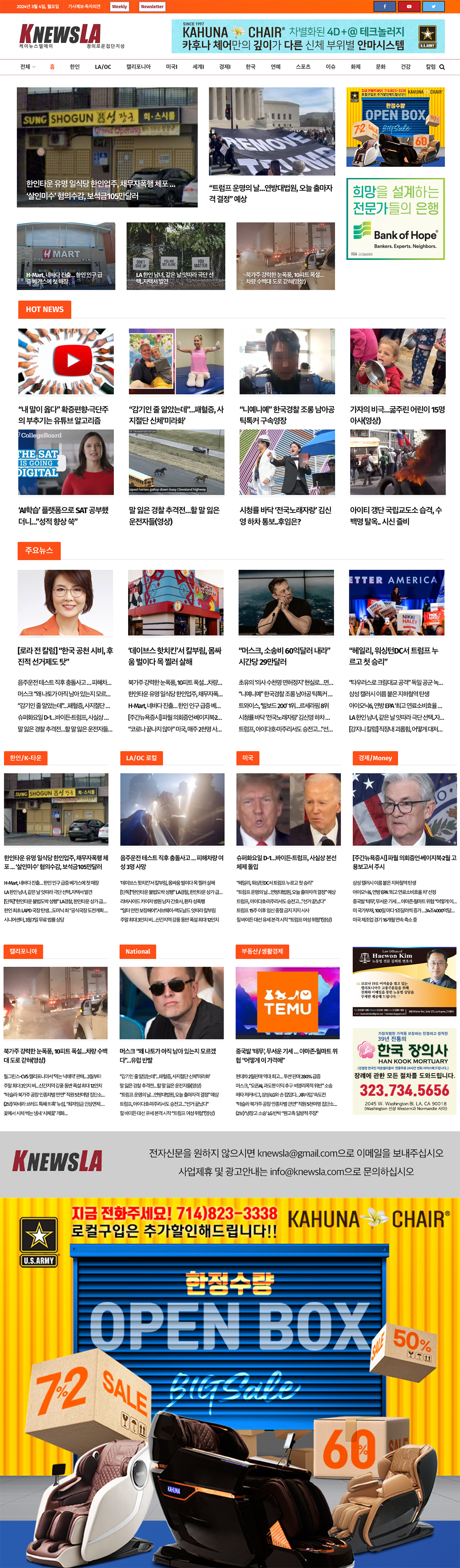Switch to the LA/OC section
The height and width of the screenshot is (1568, 460).
[x=103, y=67]
